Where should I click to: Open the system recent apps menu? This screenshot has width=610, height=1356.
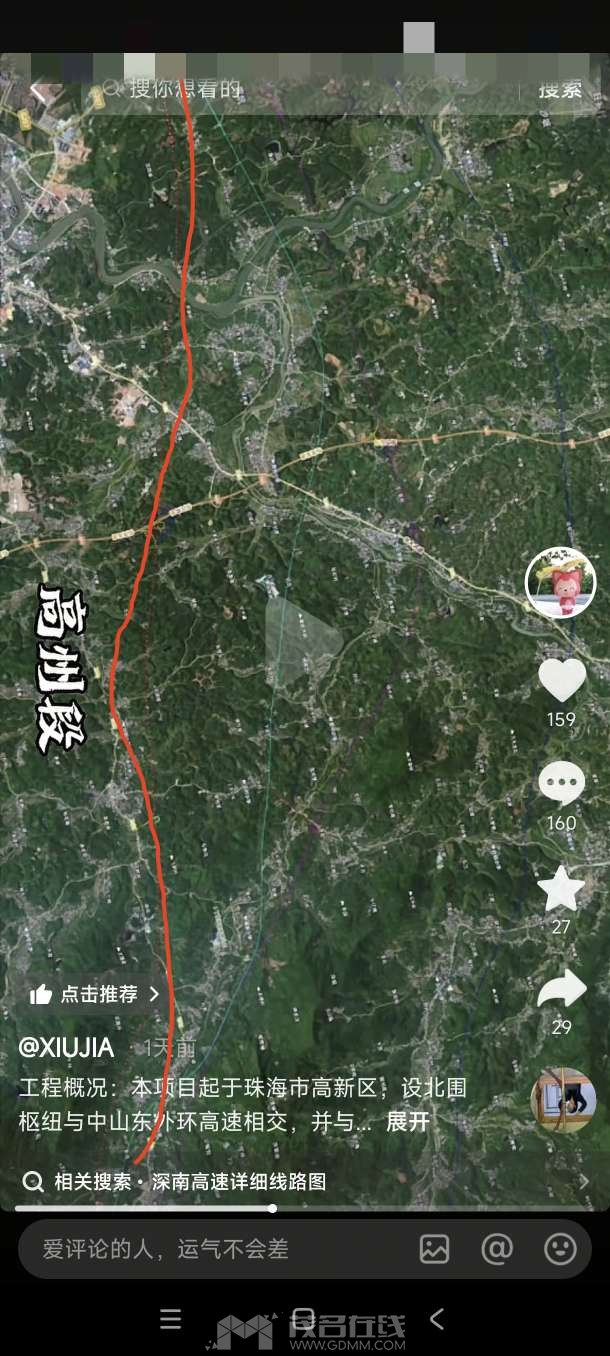pyautogui.click(x=171, y=1319)
